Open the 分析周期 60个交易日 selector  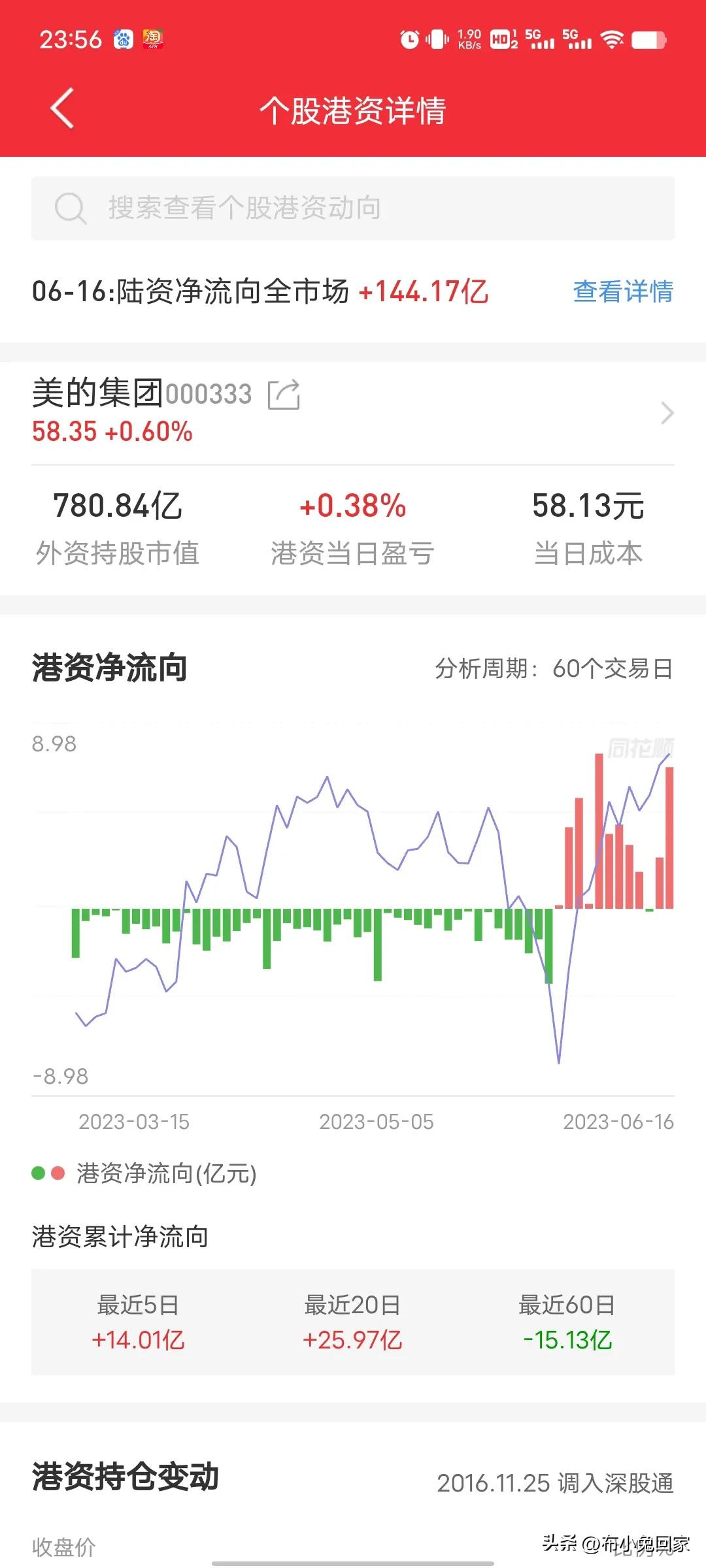point(554,667)
